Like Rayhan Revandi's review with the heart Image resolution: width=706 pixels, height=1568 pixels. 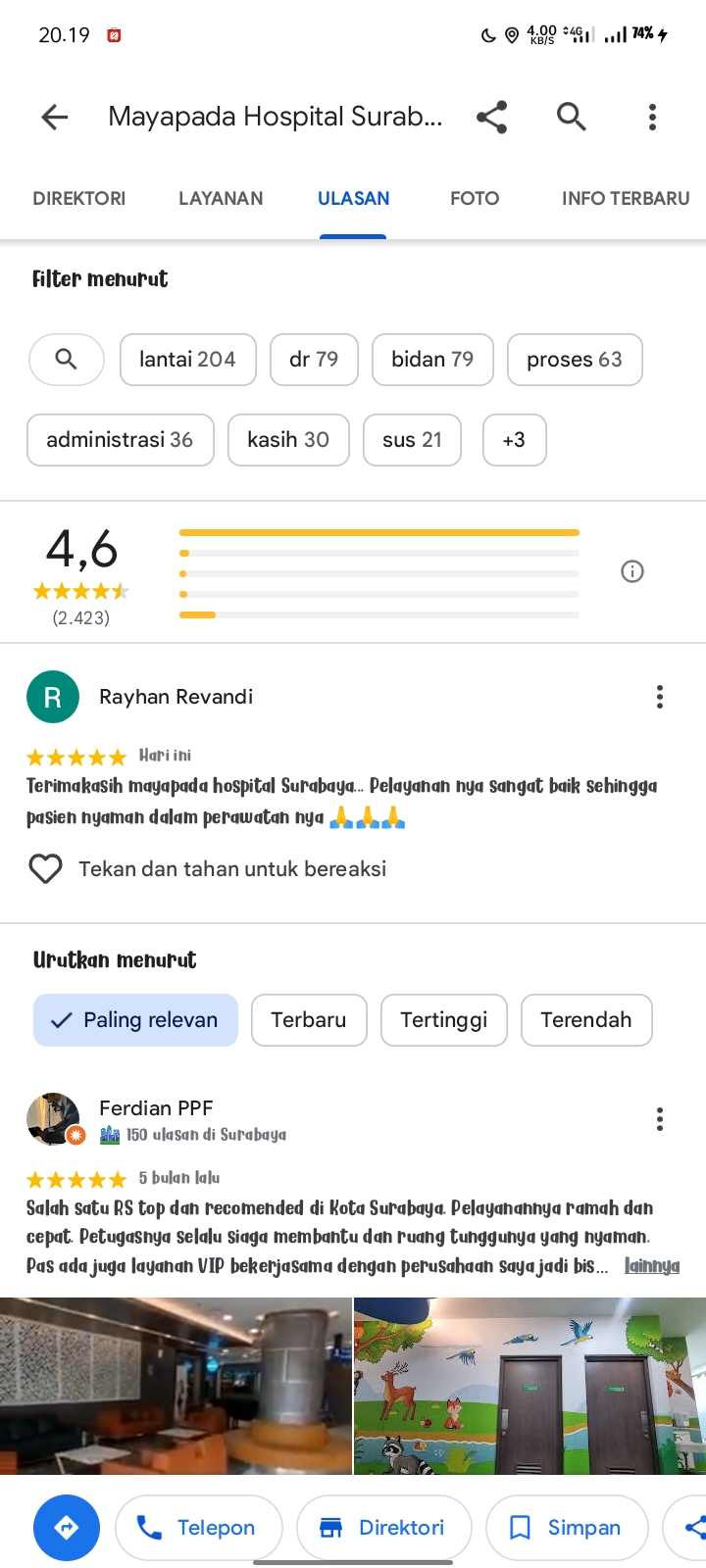45,869
